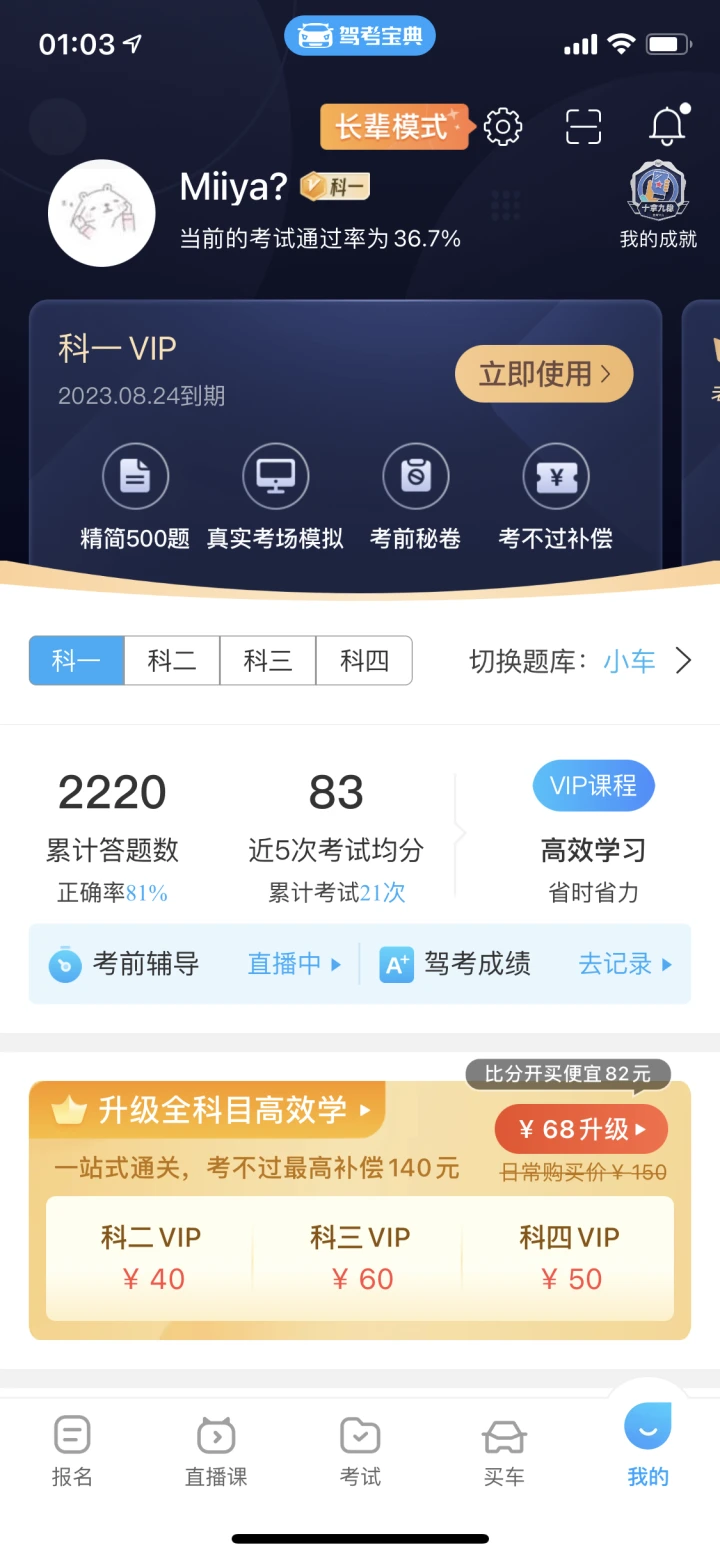This screenshot has height=1559, width=720.
Task: Switch to the 科四 tab
Action: (364, 661)
